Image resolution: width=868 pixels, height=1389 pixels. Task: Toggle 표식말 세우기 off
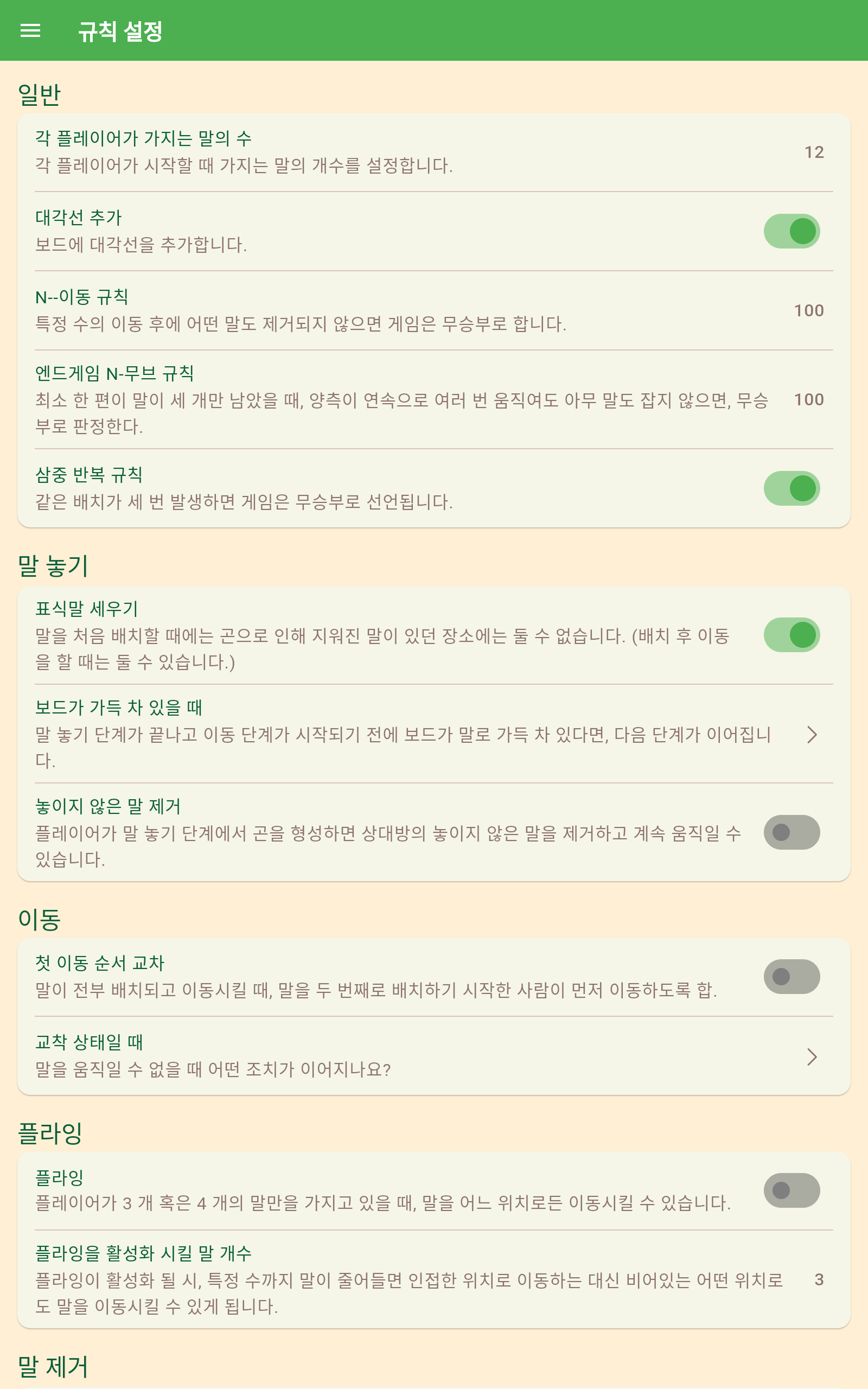pos(791,635)
